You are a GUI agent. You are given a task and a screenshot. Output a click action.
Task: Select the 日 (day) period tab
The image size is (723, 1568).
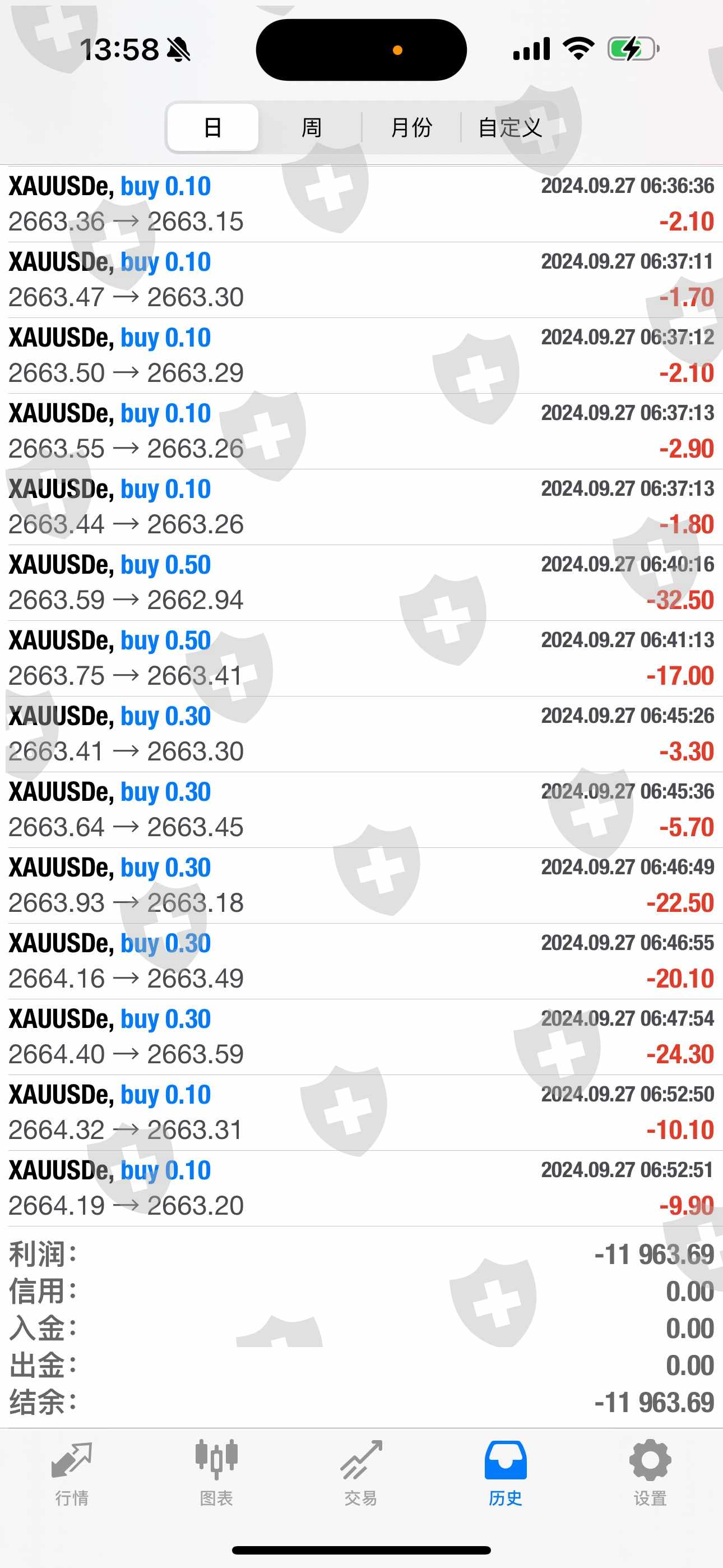pyautogui.click(x=212, y=127)
